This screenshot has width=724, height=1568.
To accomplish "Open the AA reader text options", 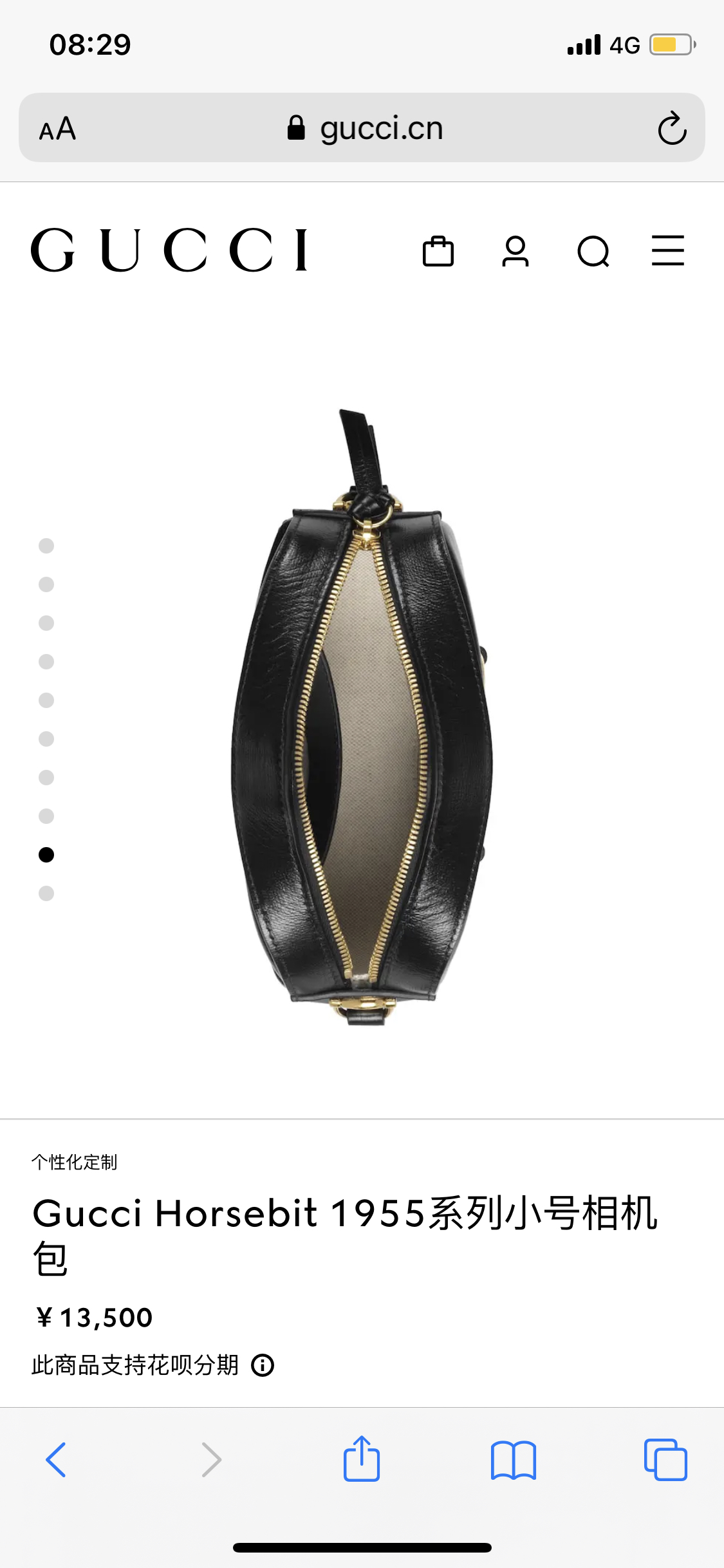I will (57, 129).
